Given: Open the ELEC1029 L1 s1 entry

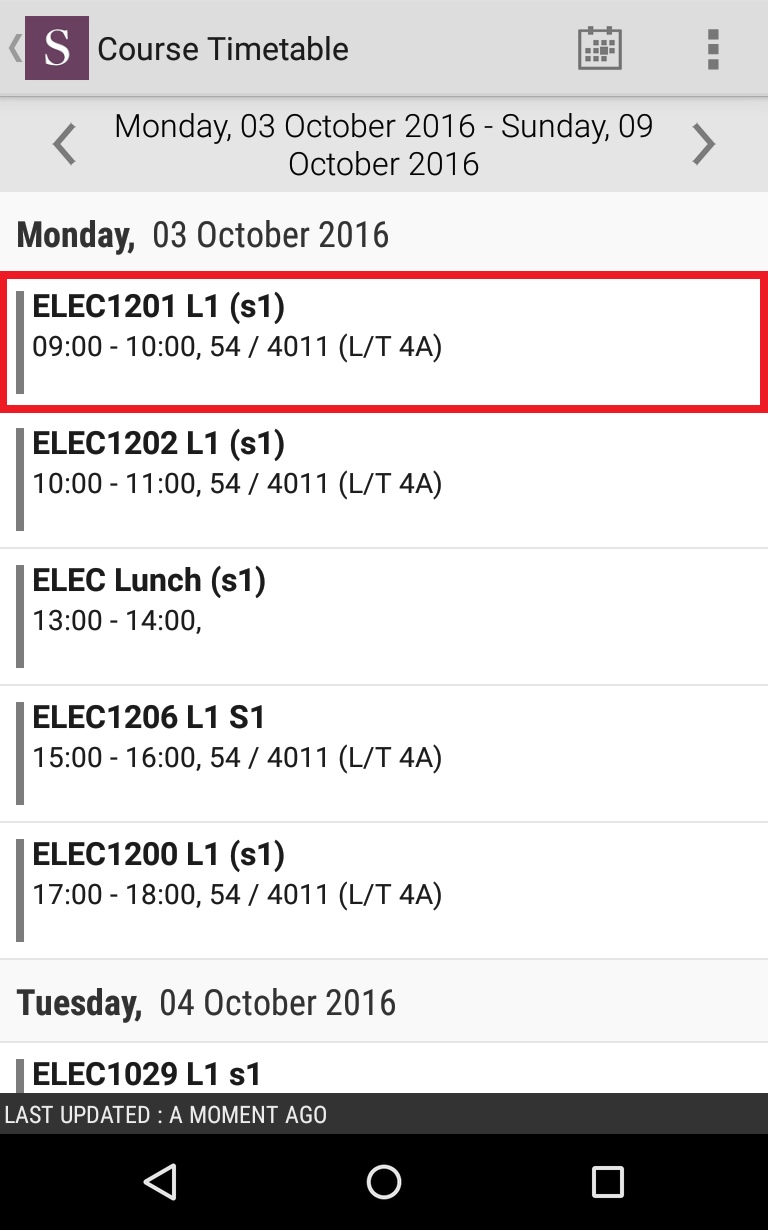Looking at the screenshot, I should coord(384,1070).
